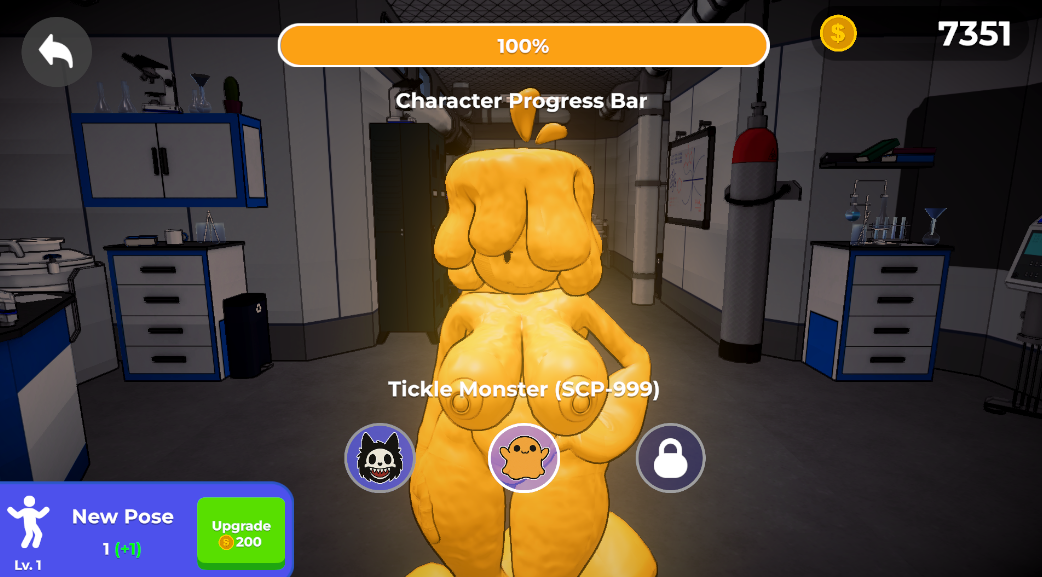Upgrade New Pose for 200 coins

(241, 533)
